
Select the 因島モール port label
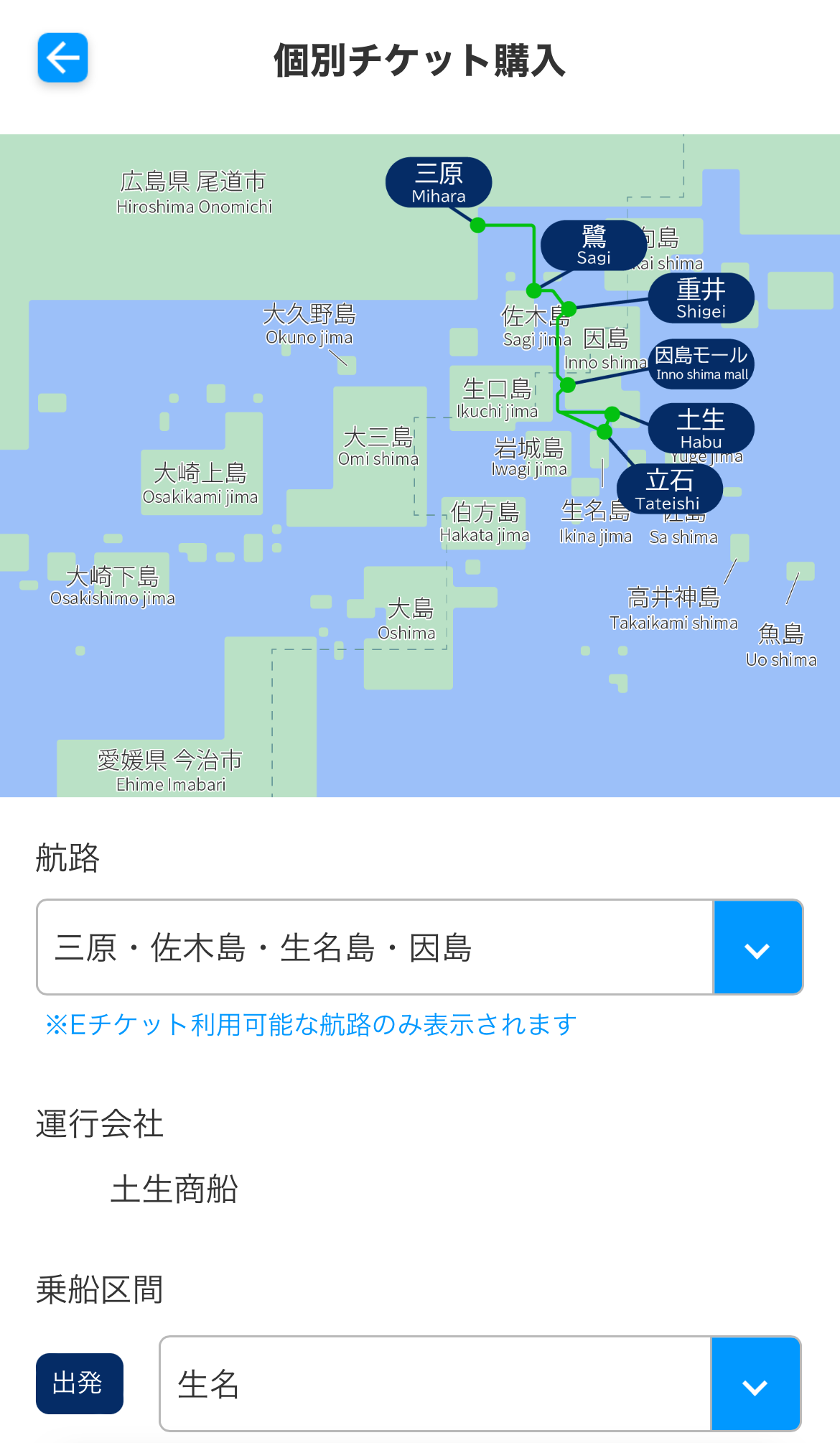[701, 363]
